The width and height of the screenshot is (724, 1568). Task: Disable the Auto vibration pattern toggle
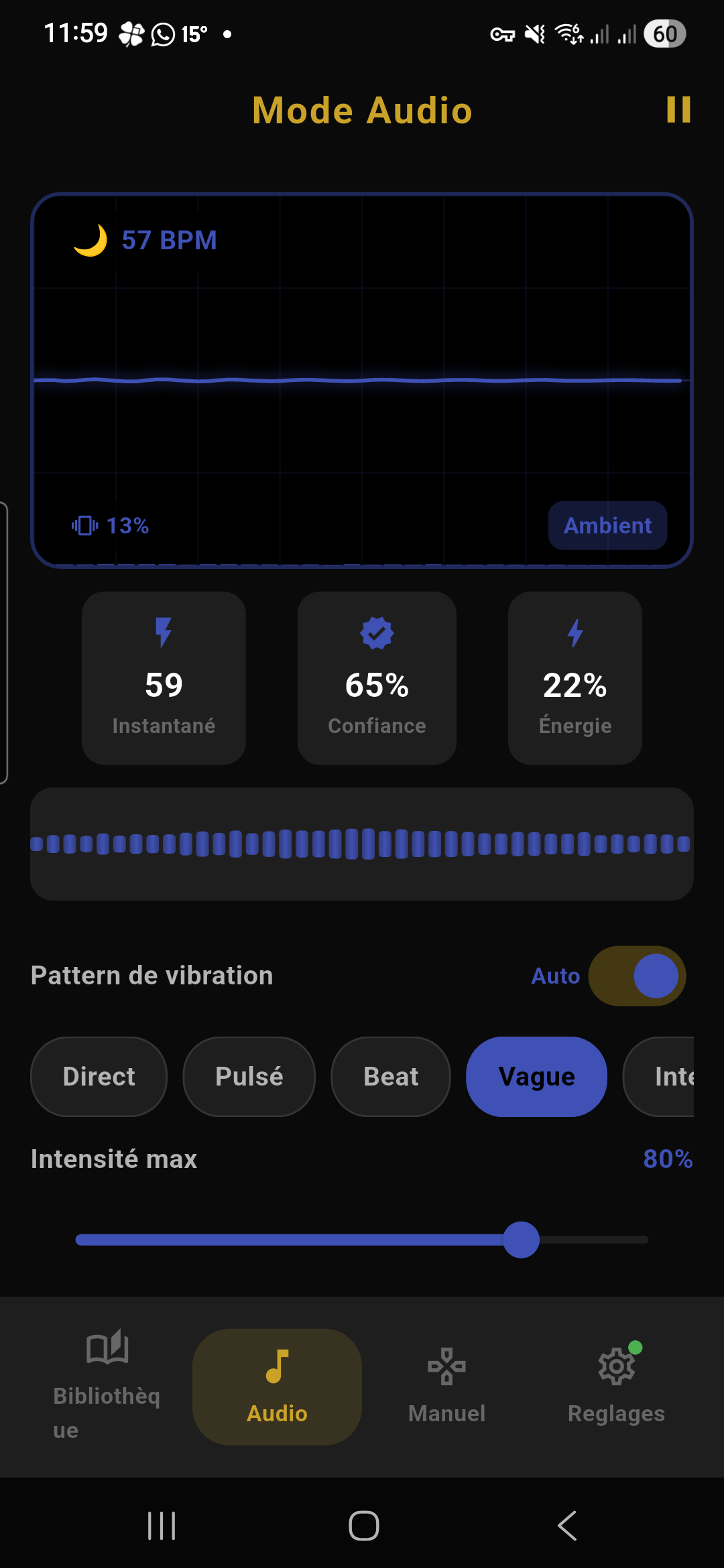click(637, 976)
